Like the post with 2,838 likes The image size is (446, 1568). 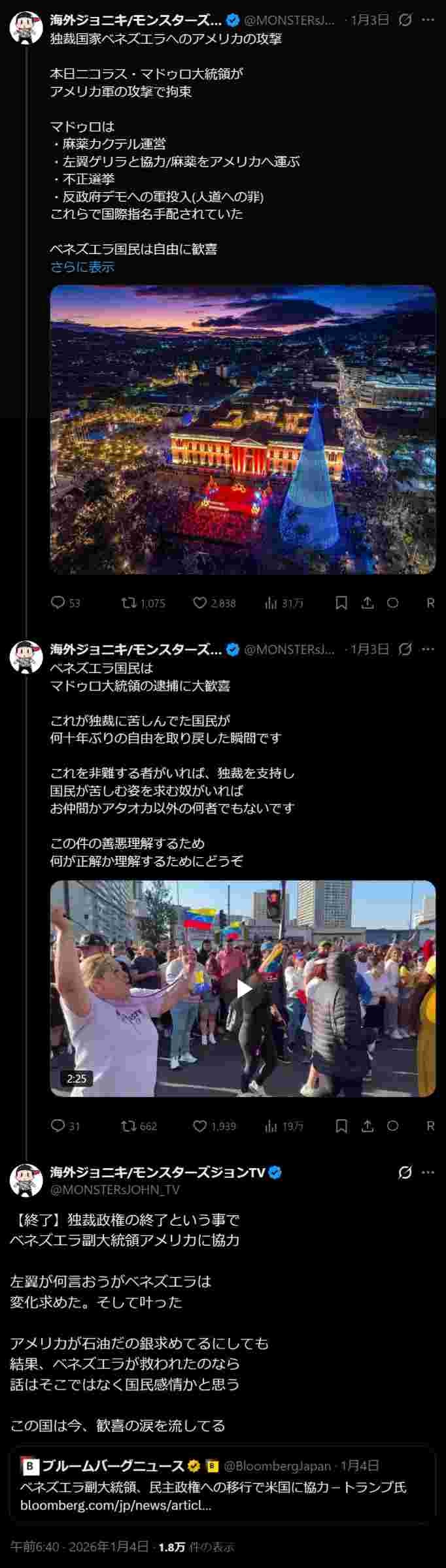(x=199, y=603)
